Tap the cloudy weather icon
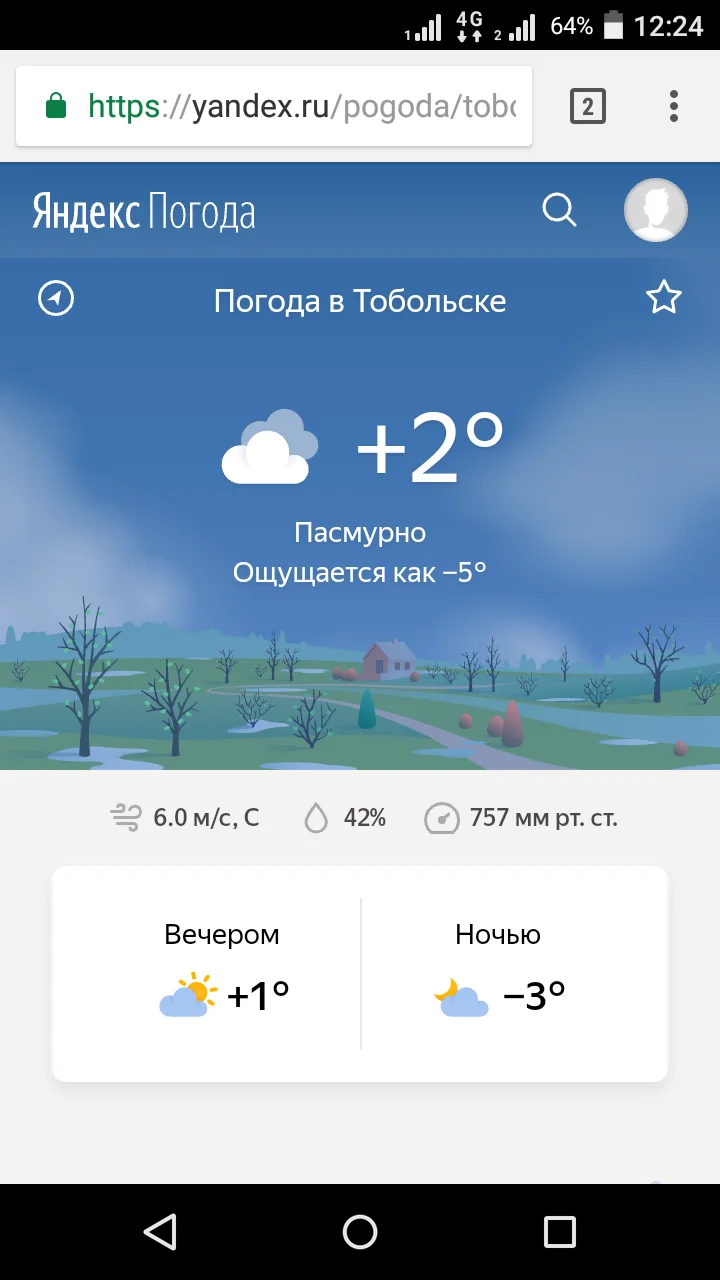 (x=268, y=444)
